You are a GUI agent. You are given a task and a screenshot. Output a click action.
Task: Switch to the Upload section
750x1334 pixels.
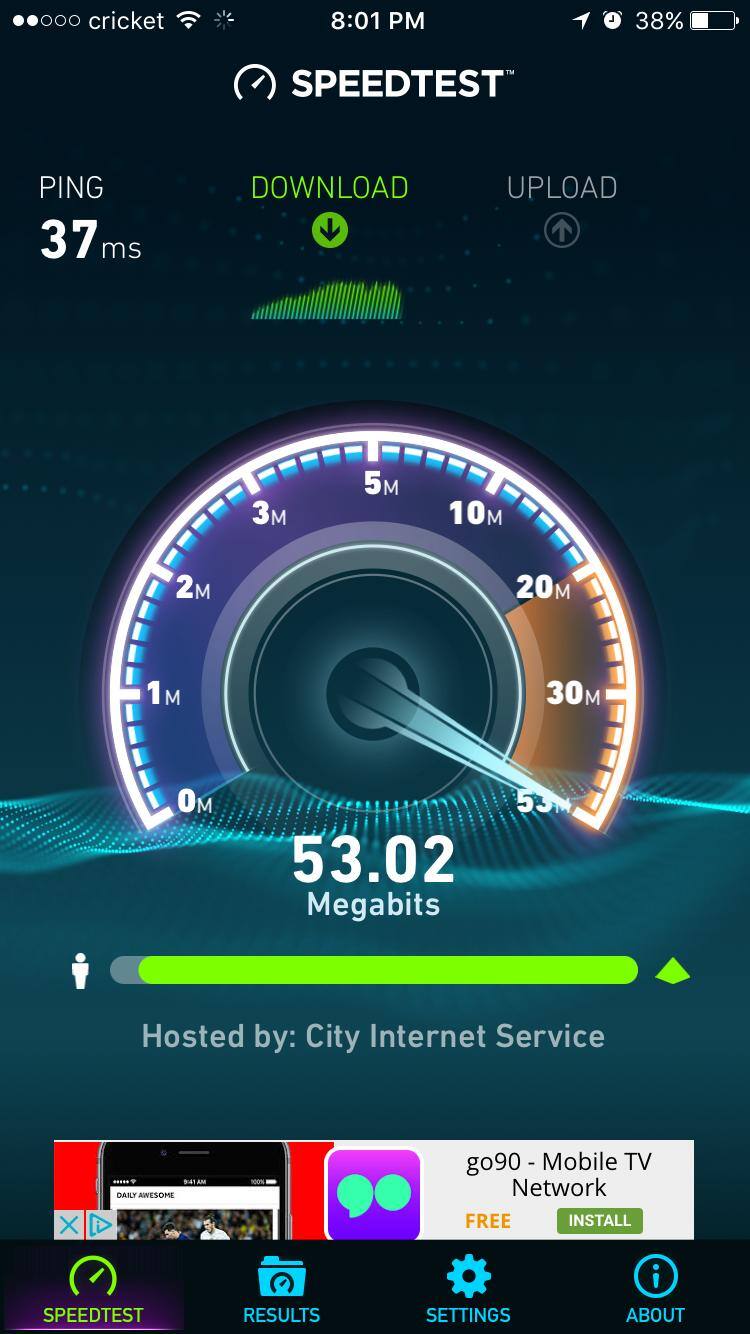pos(561,187)
